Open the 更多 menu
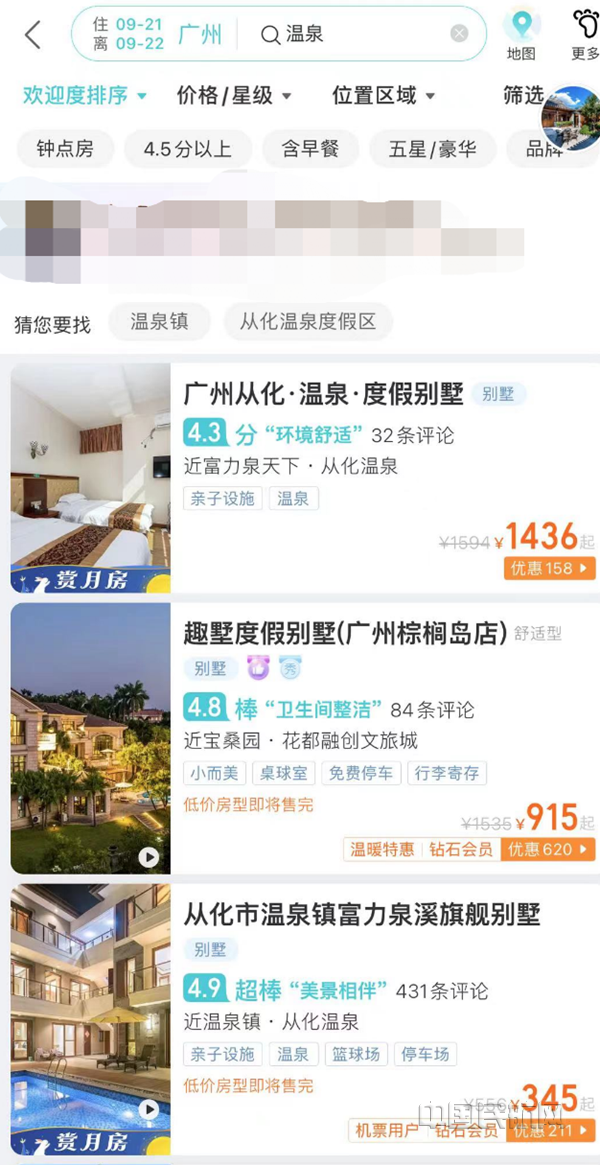 (x=585, y=33)
